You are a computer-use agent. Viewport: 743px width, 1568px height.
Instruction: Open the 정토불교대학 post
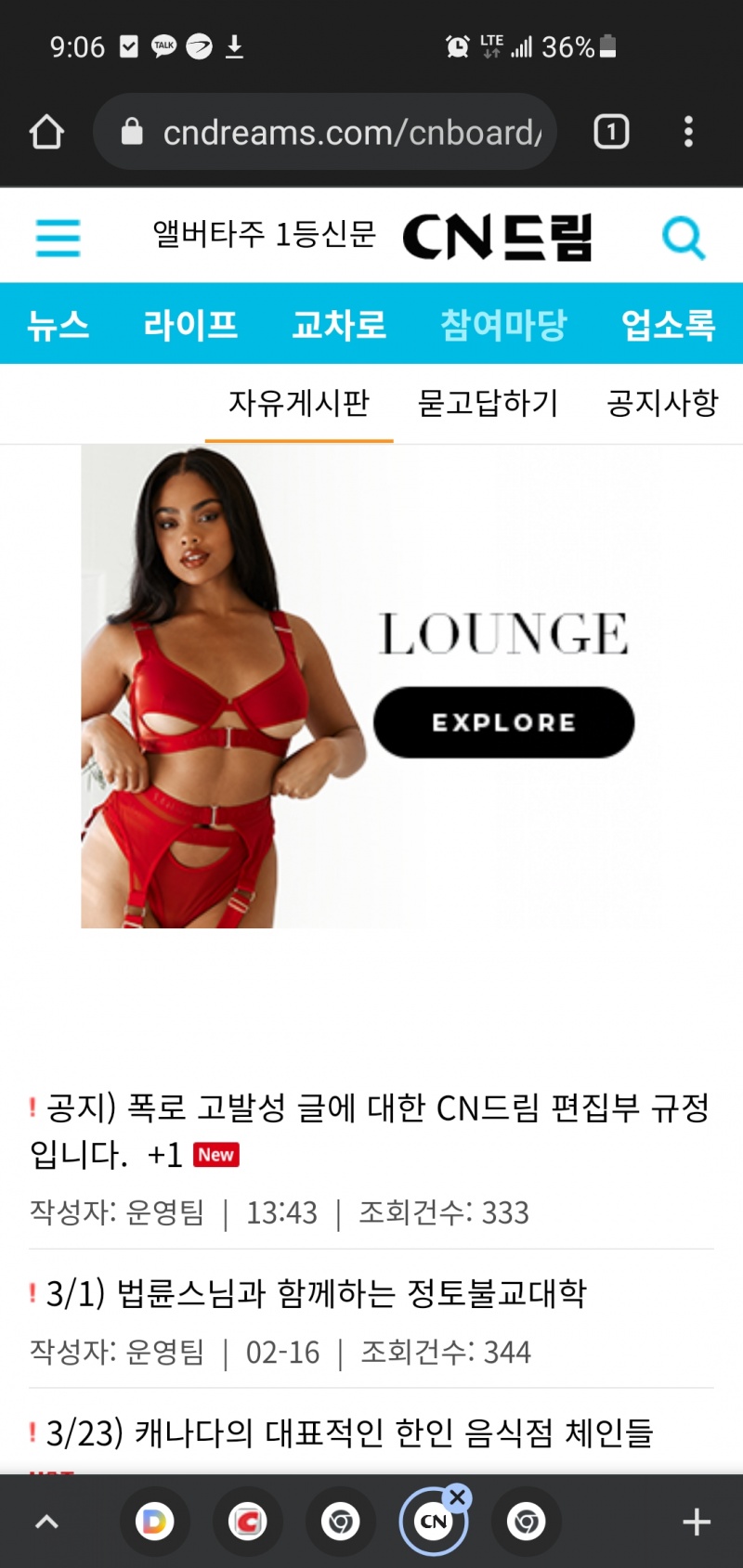pos(316,1293)
